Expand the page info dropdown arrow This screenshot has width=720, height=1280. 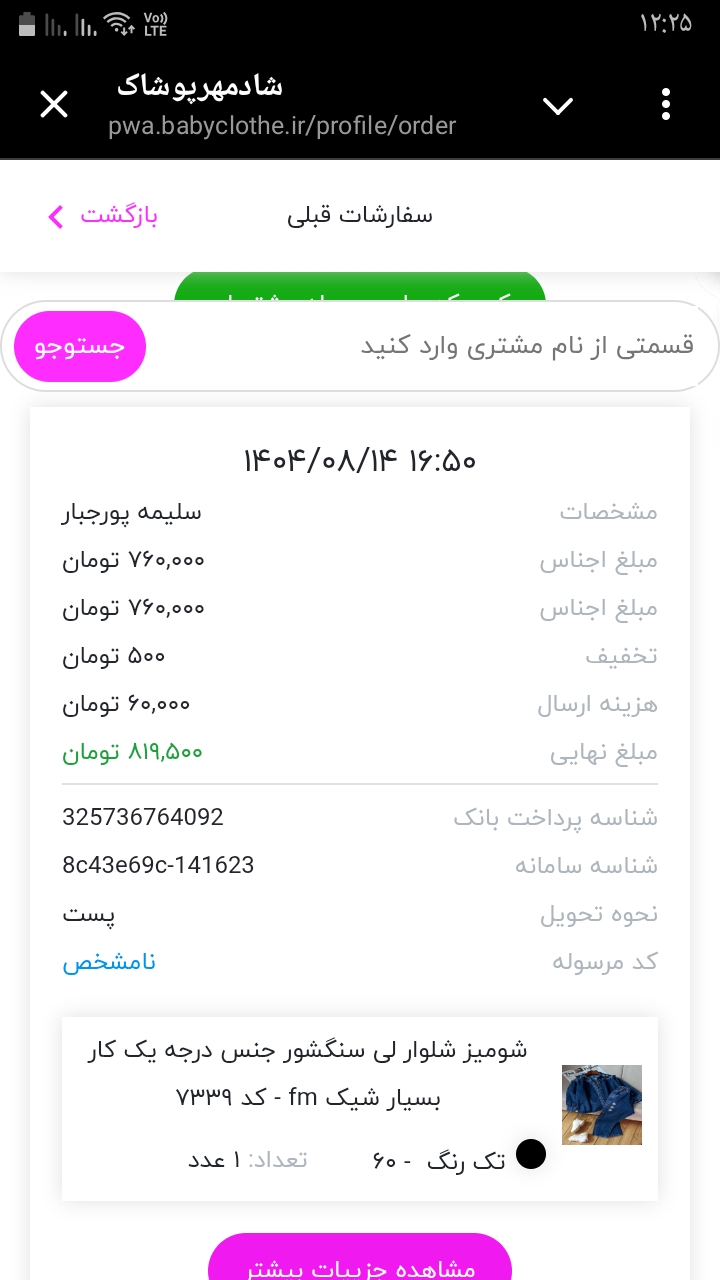point(557,105)
